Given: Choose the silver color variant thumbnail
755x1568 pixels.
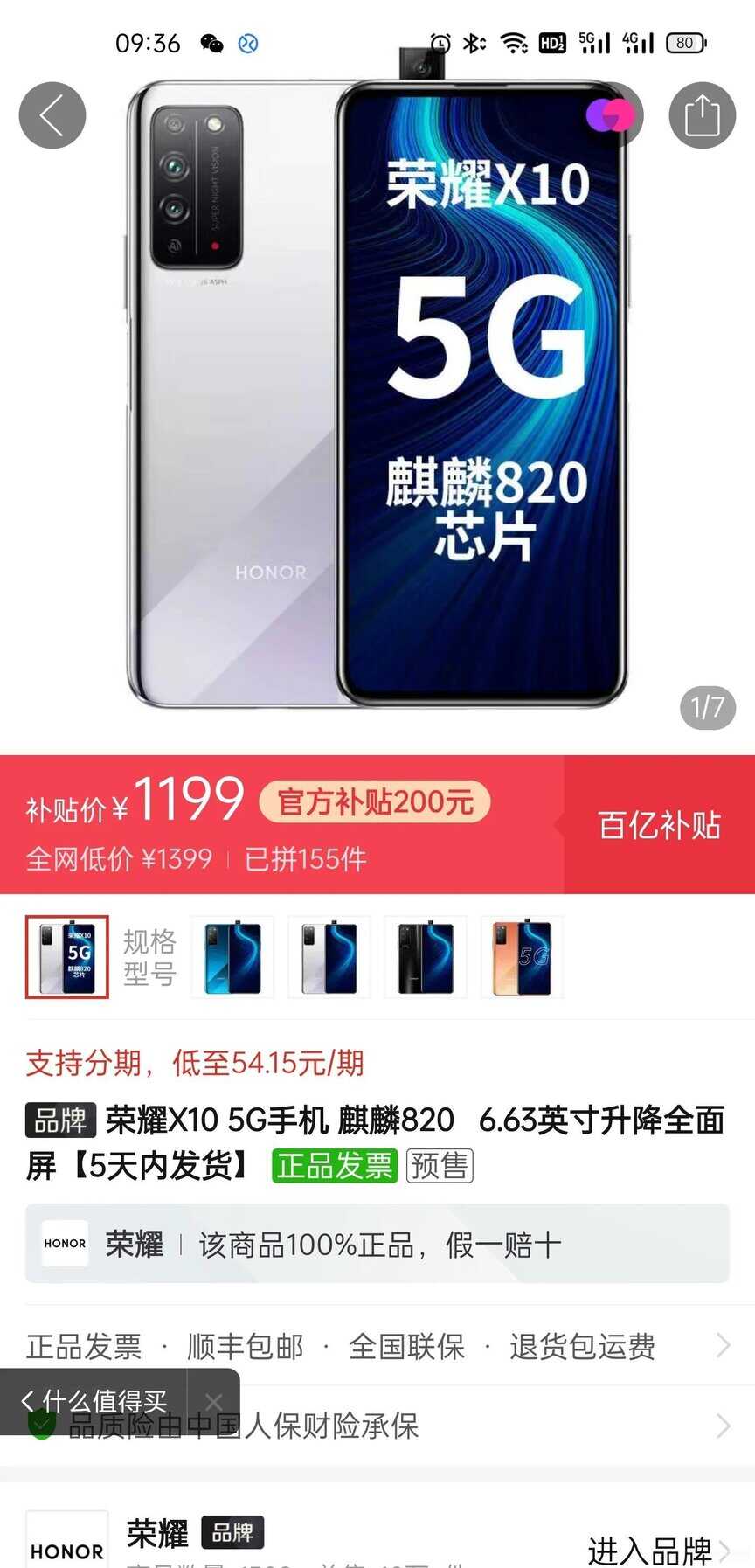Looking at the screenshot, I should (x=329, y=957).
